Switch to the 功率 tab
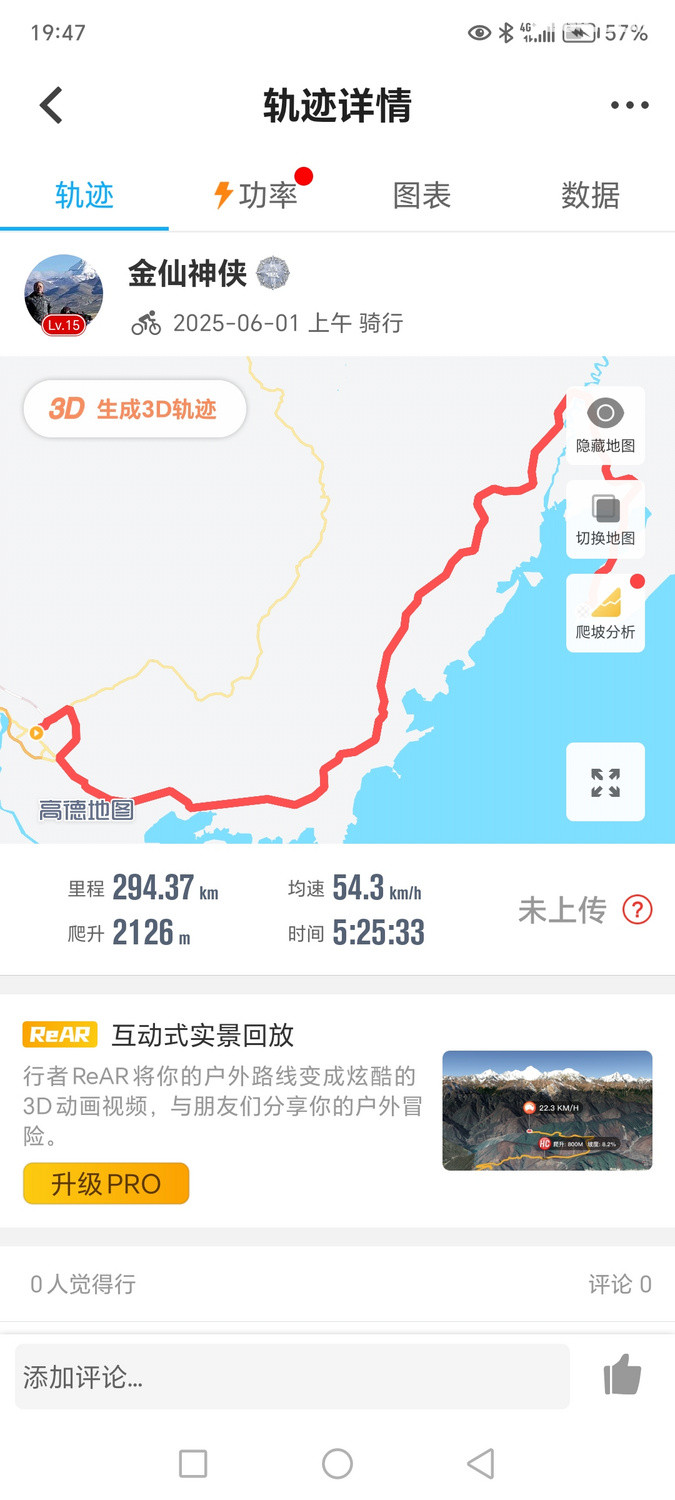Screen dimensions: 675x1500 [x=256, y=195]
